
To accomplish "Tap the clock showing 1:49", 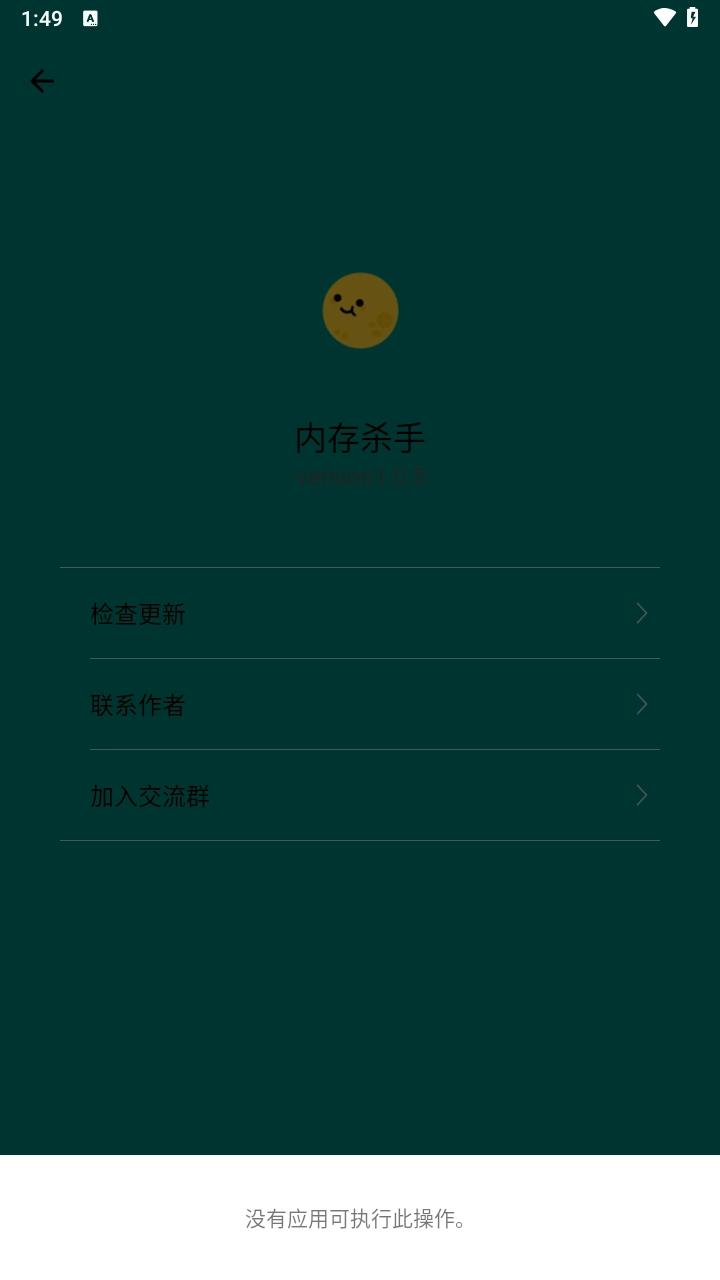I will [x=41, y=17].
